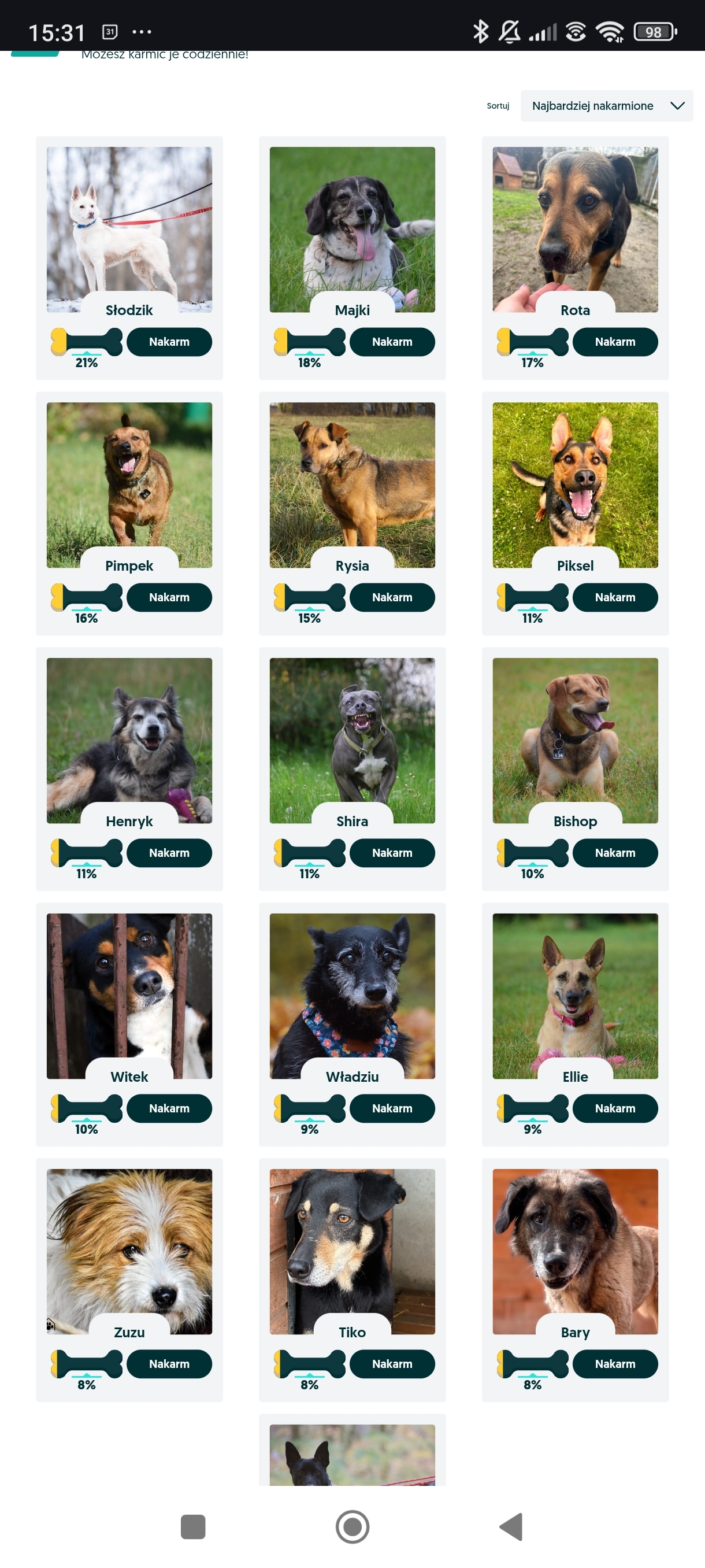705x1568 pixels.
Task: Open Bishop's photo card
Action: 575,737
